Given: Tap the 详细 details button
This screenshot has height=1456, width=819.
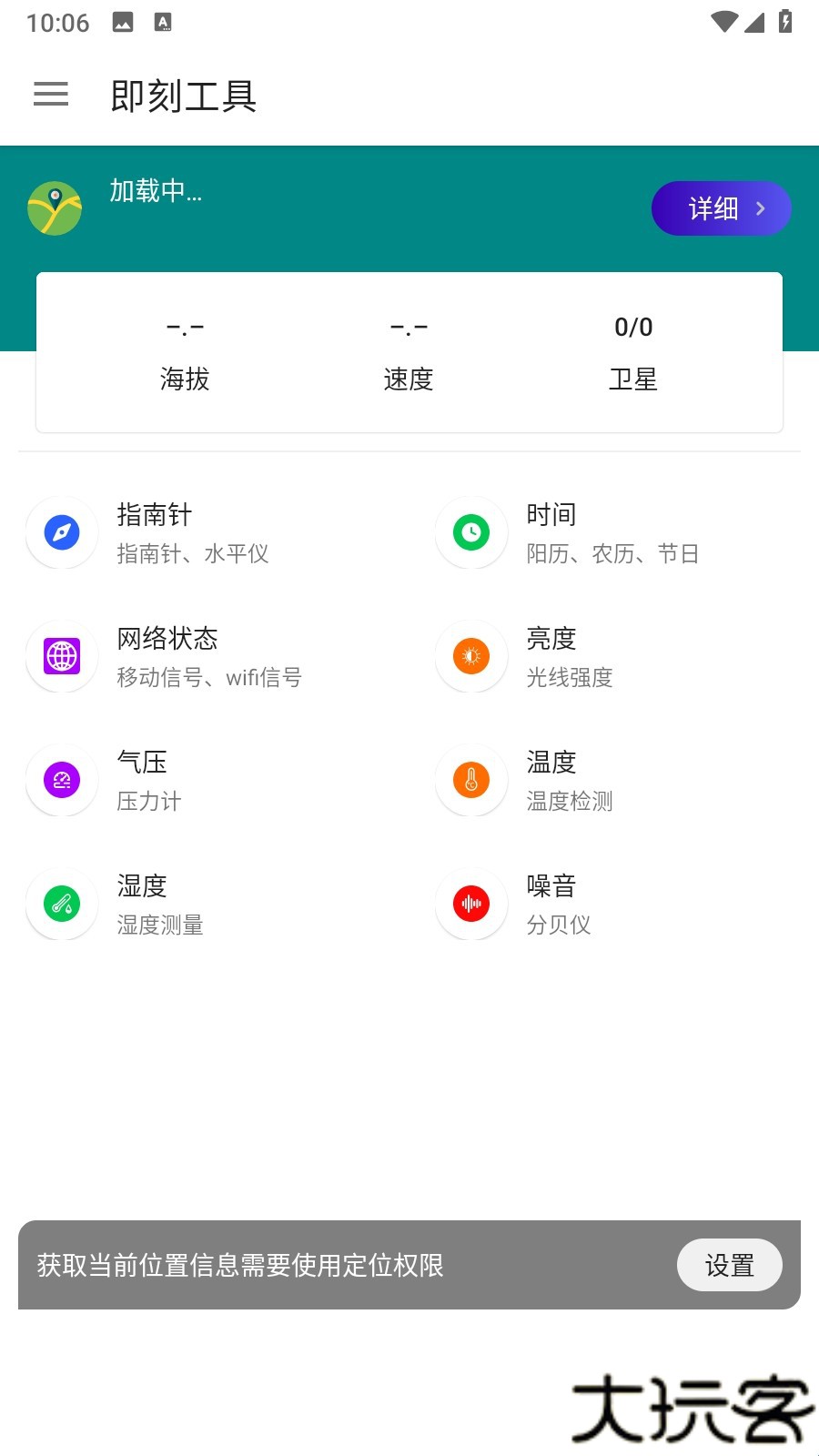Looking at the screenshot, I should [721, 208].
